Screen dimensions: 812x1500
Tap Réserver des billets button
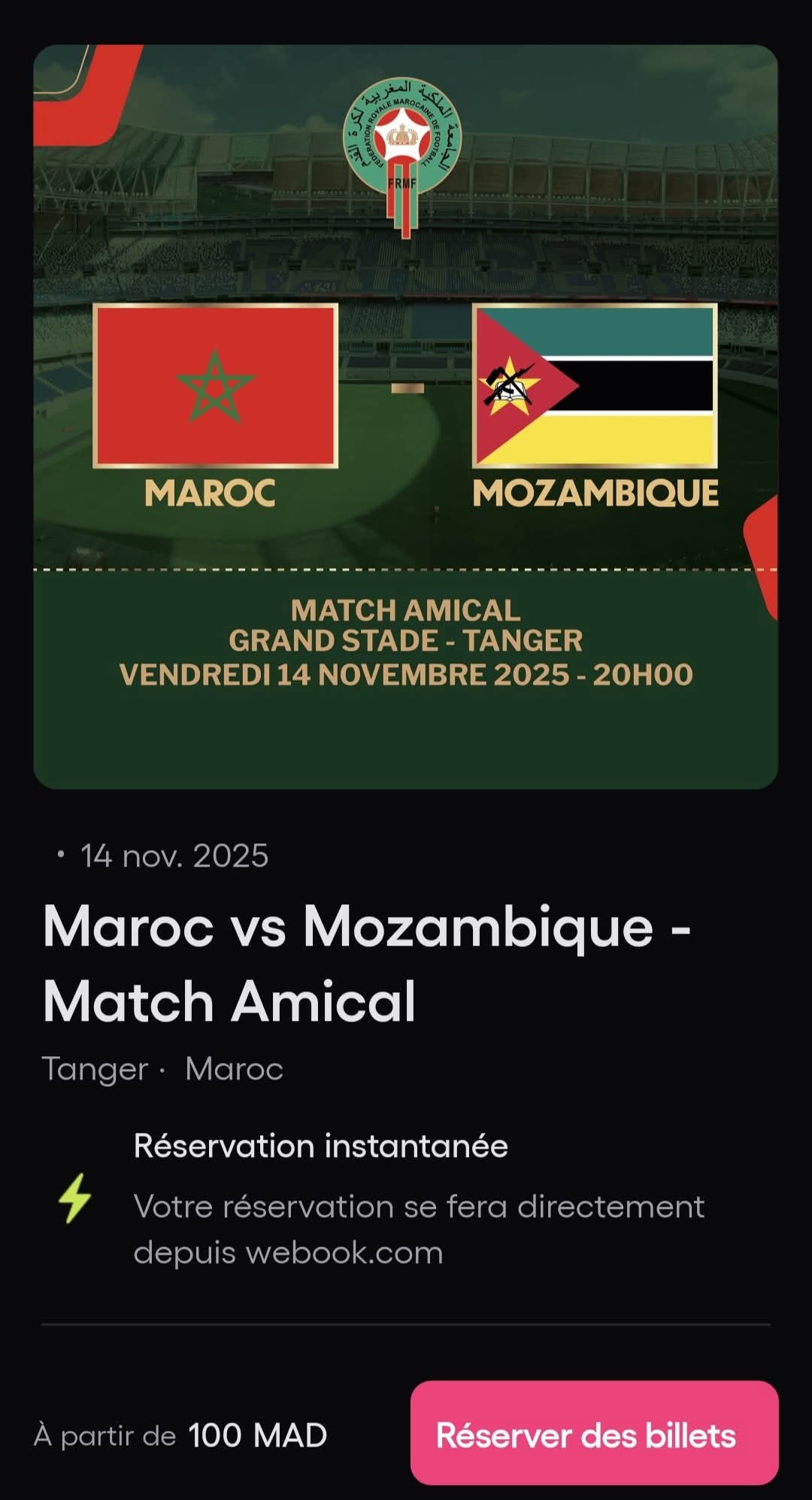[x=594, y=1434]
